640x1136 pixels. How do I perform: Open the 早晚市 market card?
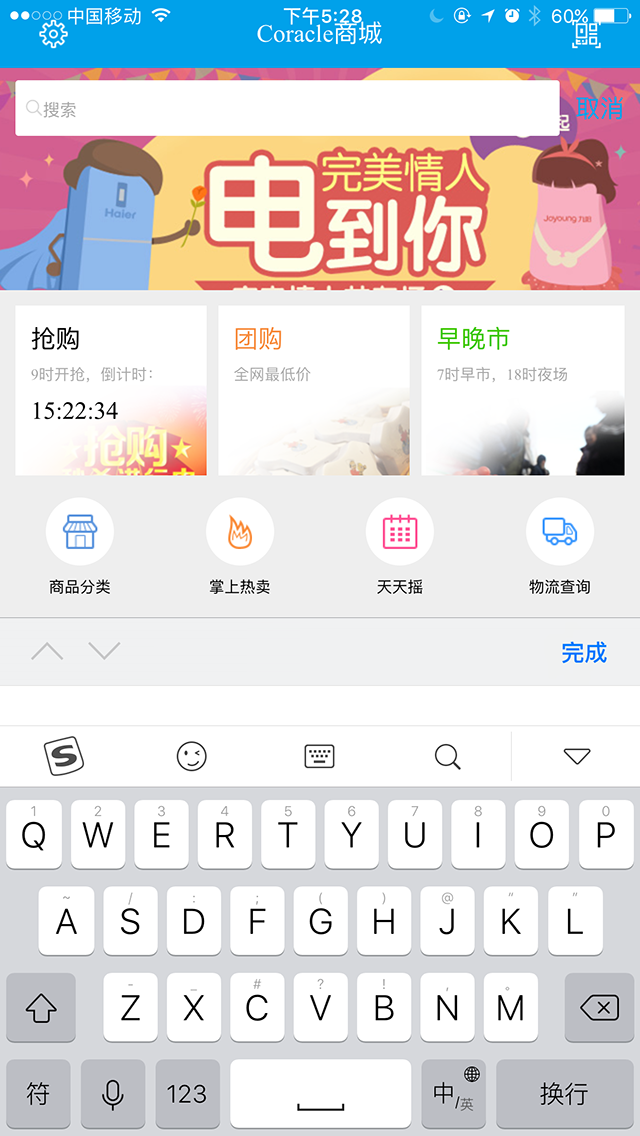click(x=522, y=390)
